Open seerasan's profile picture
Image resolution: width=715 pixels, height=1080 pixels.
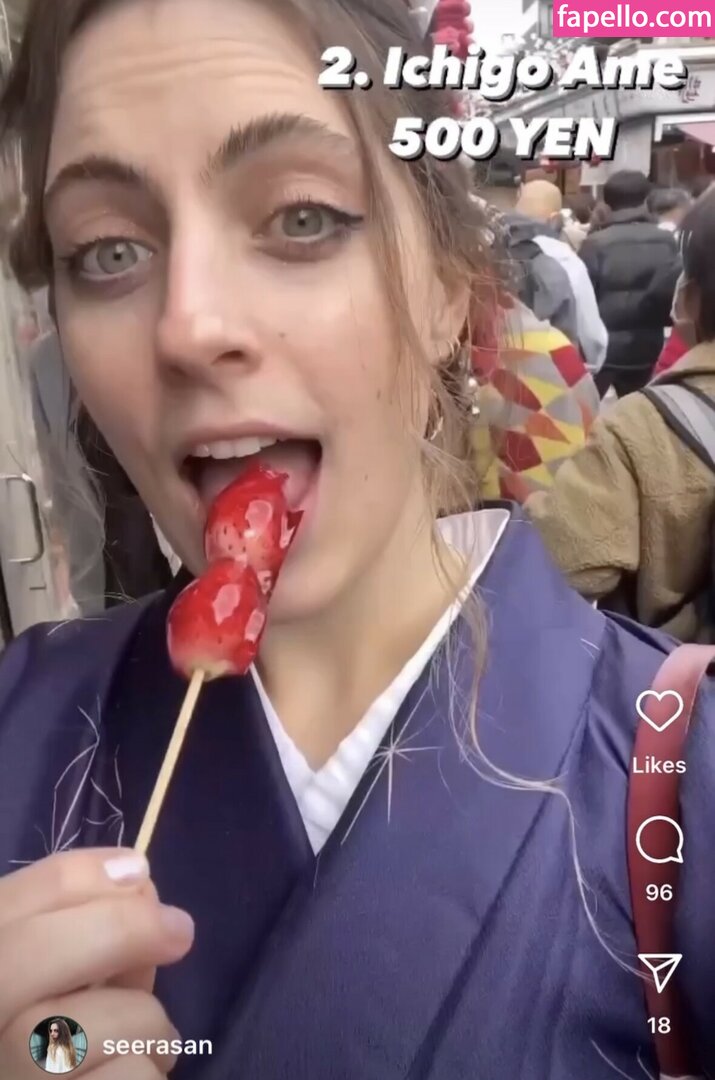(57, 1044)
